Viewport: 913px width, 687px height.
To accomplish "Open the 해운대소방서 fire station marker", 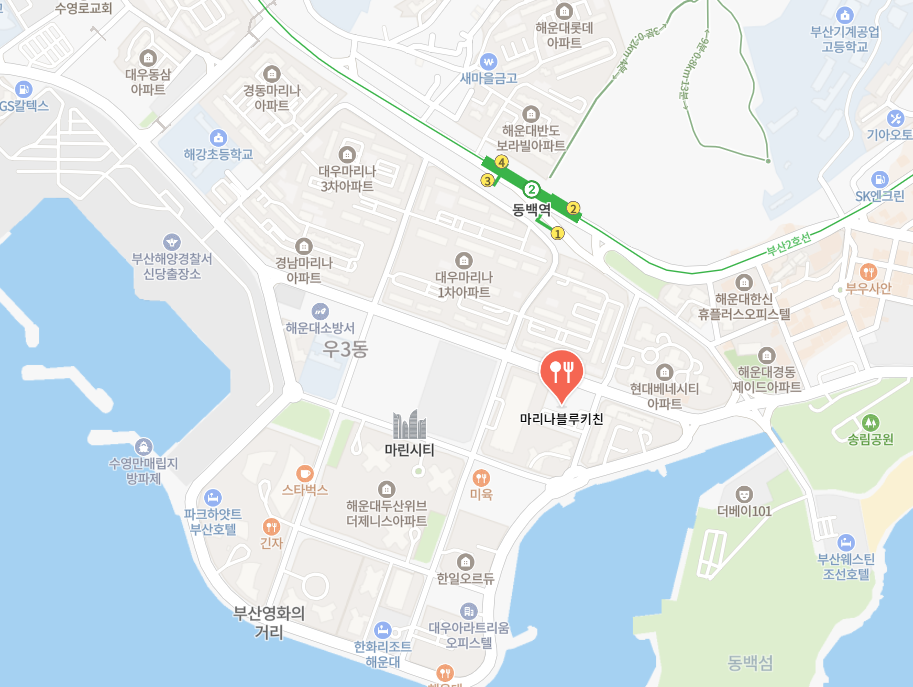I will tap(320, 311).
